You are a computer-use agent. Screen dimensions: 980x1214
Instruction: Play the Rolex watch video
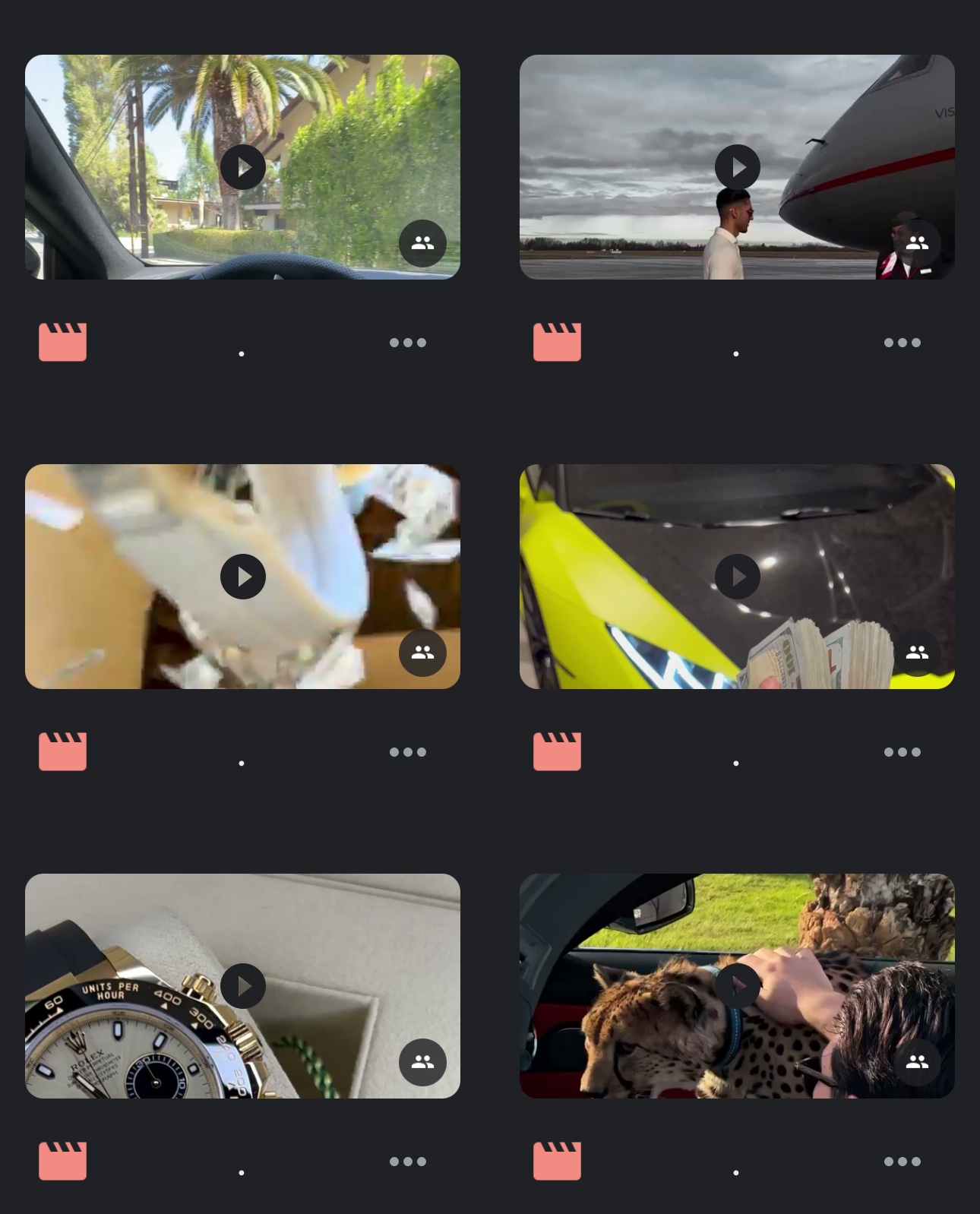tap(243, 986)
